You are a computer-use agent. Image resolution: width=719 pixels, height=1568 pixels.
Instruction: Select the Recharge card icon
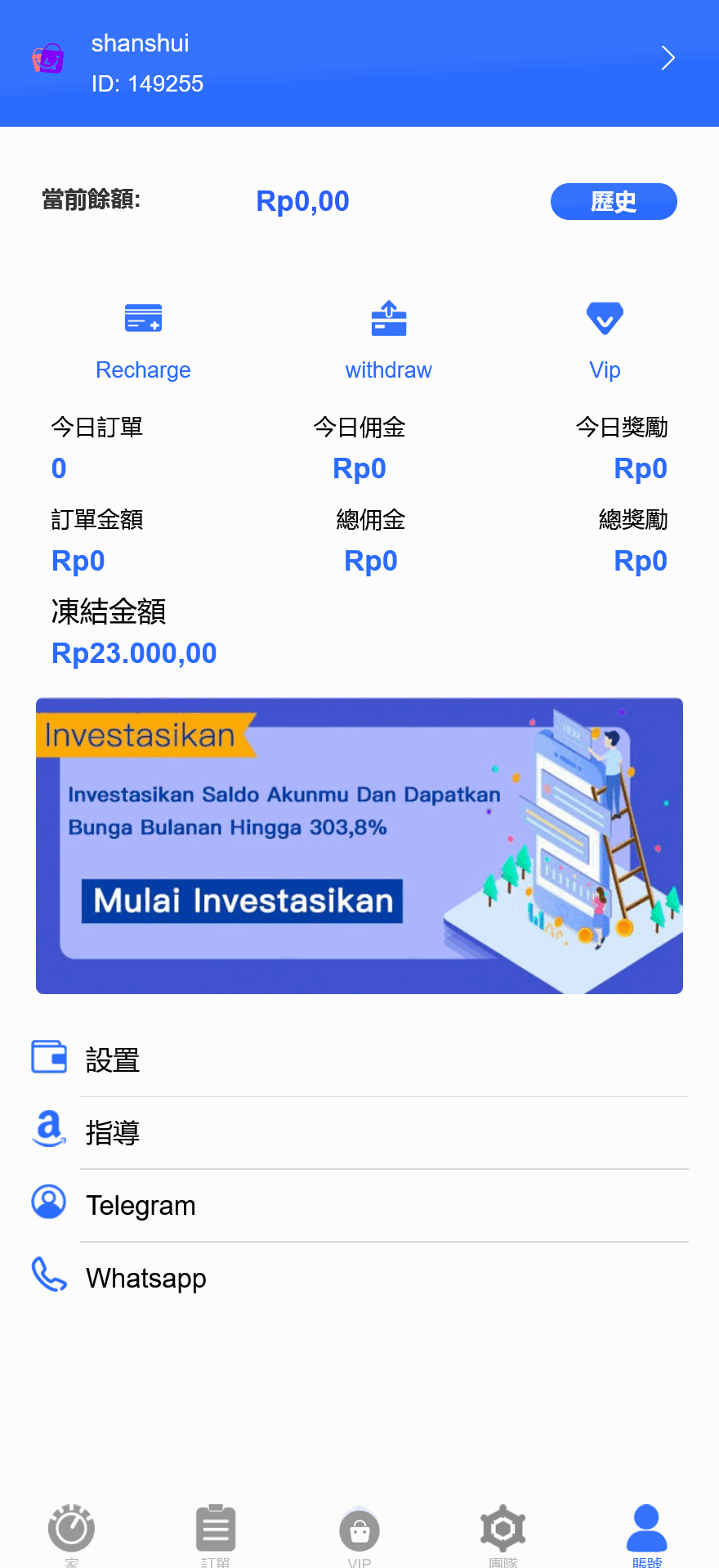pos(143,318)
